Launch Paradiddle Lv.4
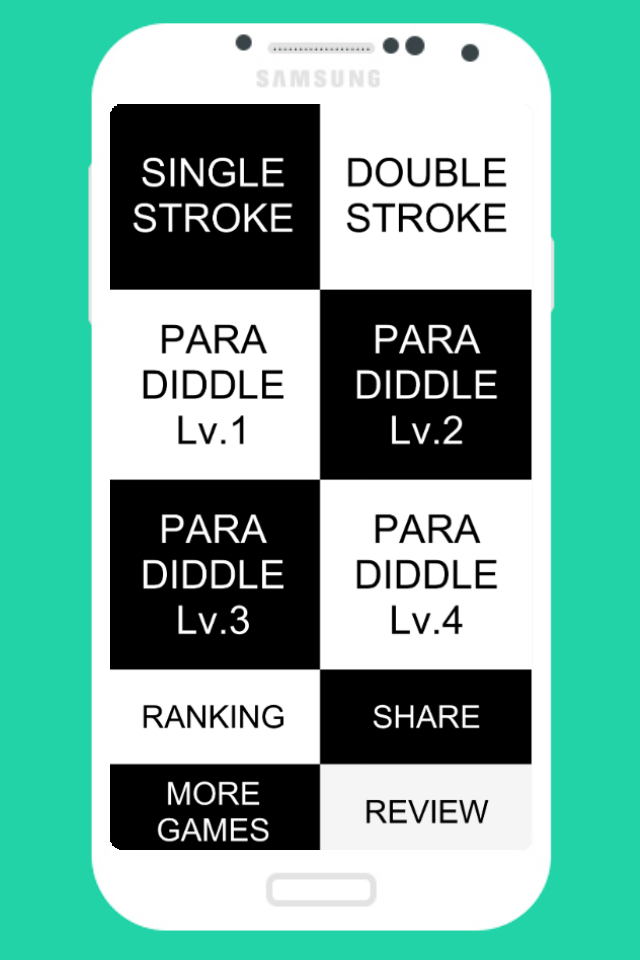This screenshot has width=640, height=960. pos(426,575)
